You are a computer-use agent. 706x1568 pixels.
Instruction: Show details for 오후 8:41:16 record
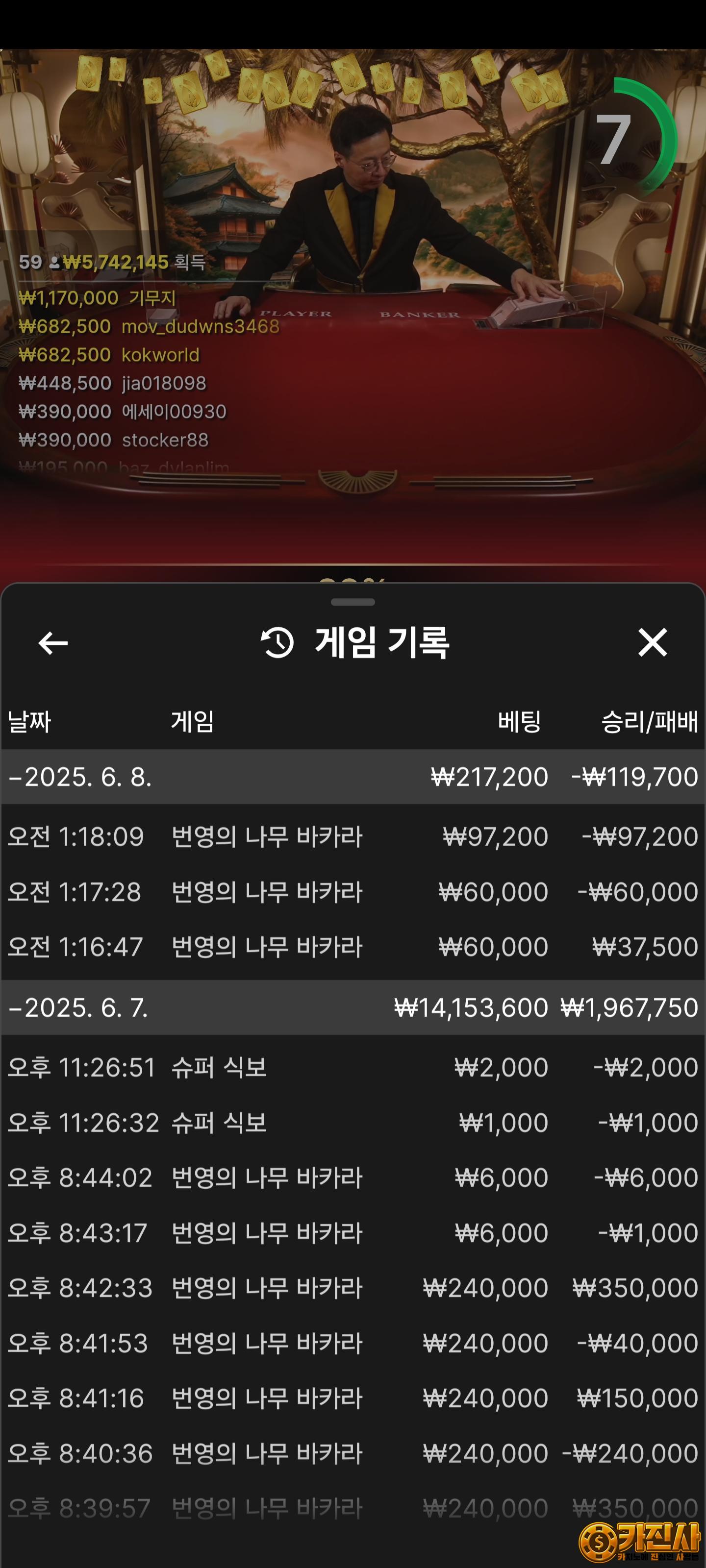point(353,1397)
